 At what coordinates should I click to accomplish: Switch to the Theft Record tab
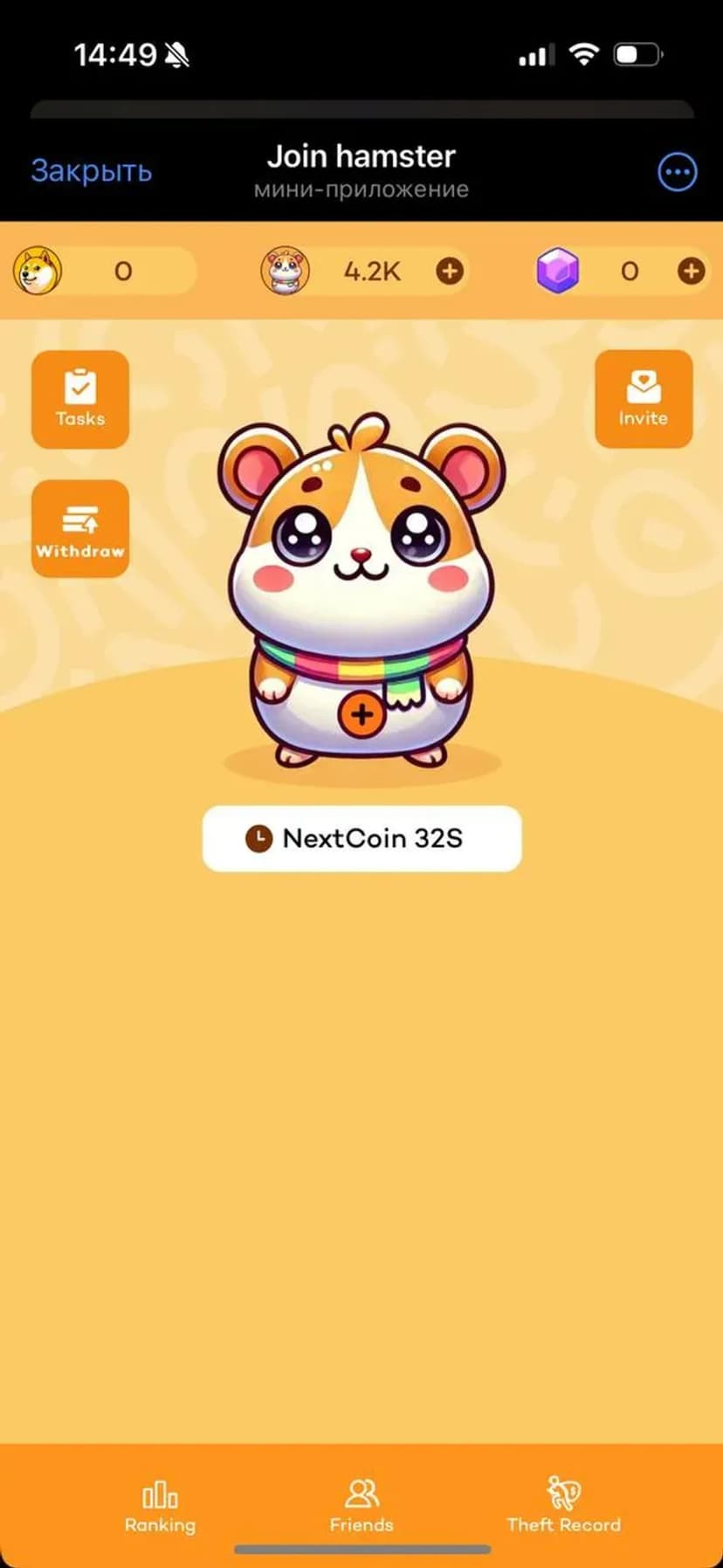[563, 1505]
